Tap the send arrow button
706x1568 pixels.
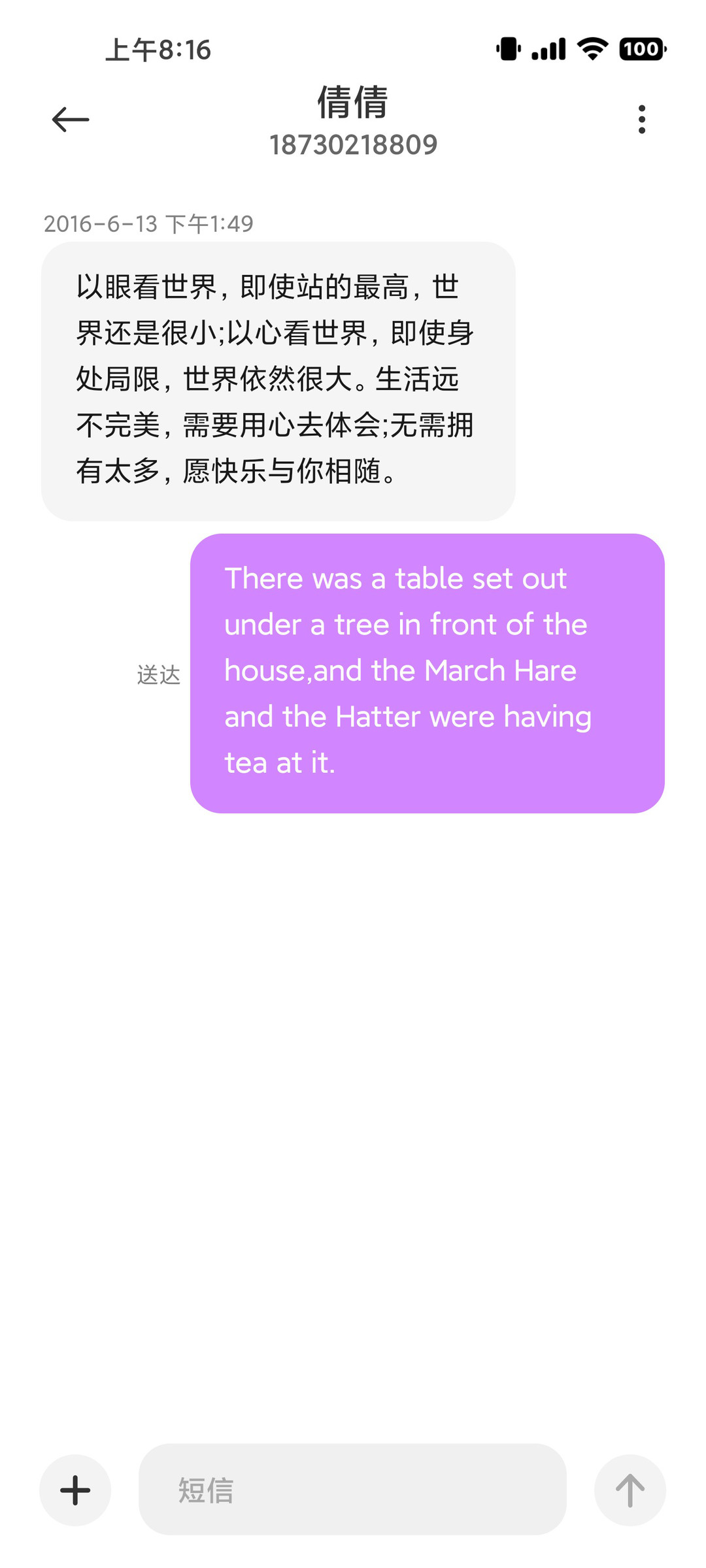point(630,1490)
